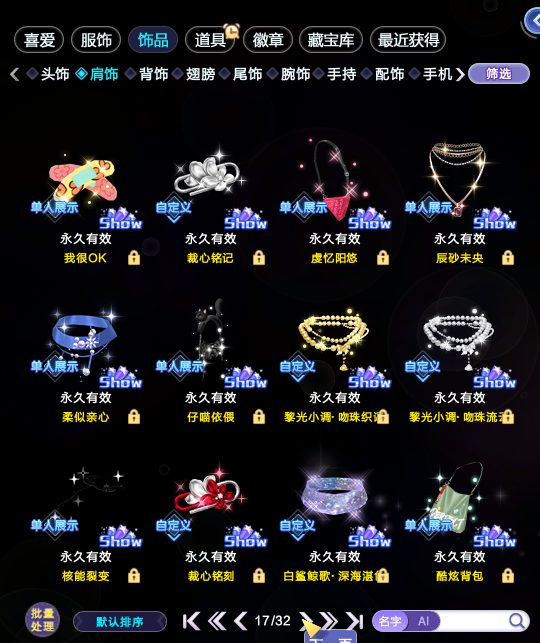Viewport: 540px width, 643px height.
Task: Tap the search magnifier icon
Action: [517, 621]
